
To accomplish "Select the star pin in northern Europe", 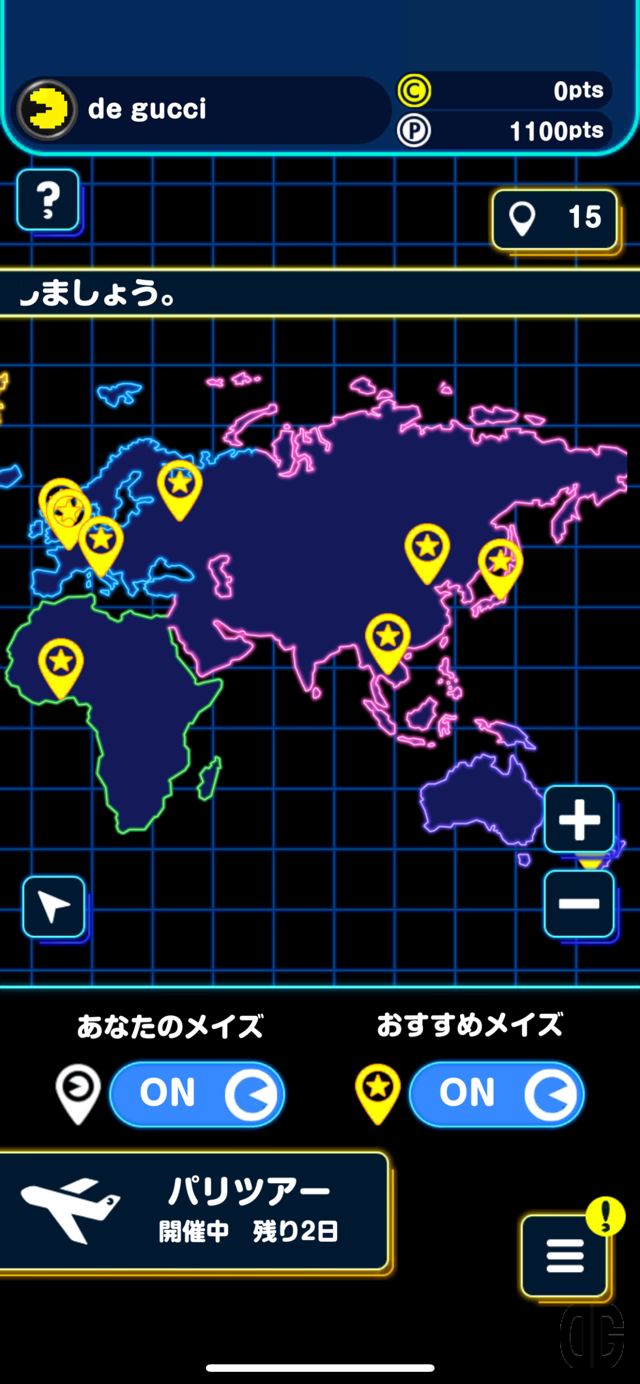I will pos(180,484).
